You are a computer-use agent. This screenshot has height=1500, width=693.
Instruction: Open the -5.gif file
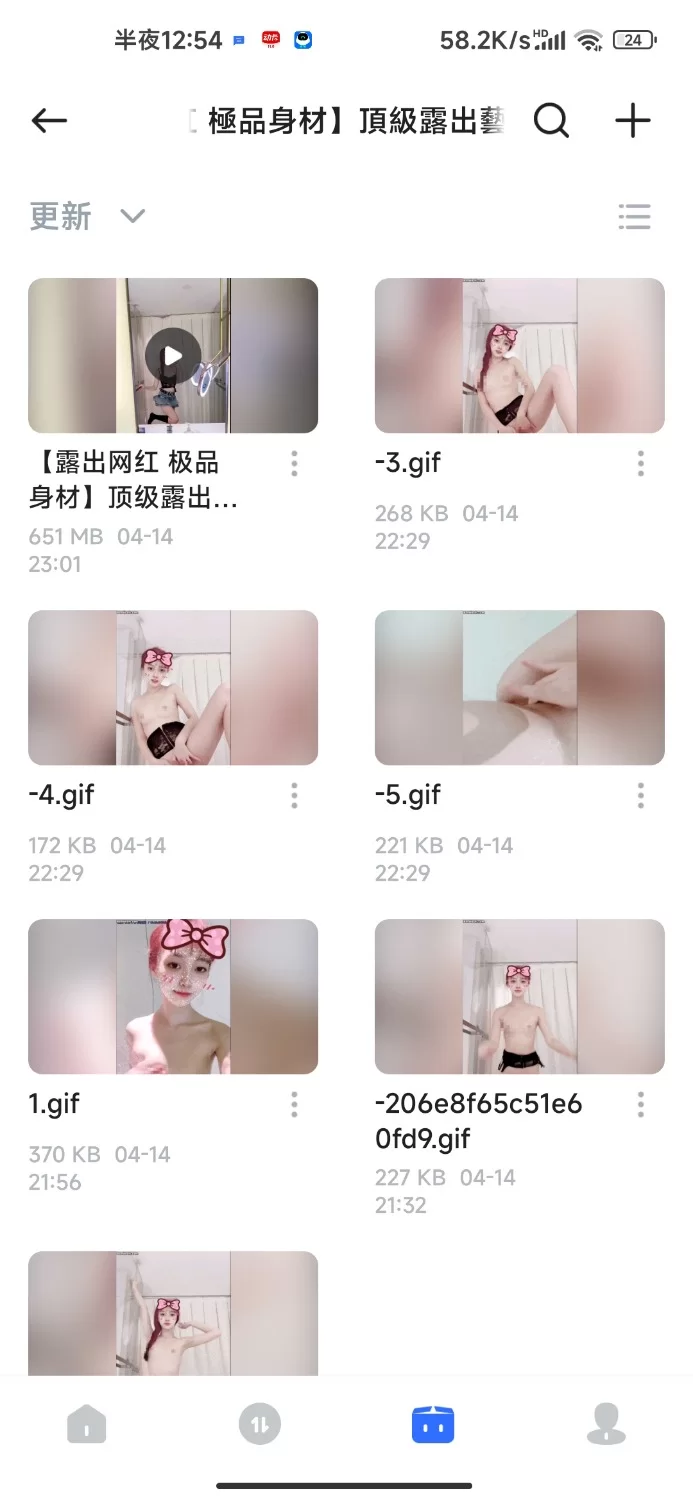[520, 687]
